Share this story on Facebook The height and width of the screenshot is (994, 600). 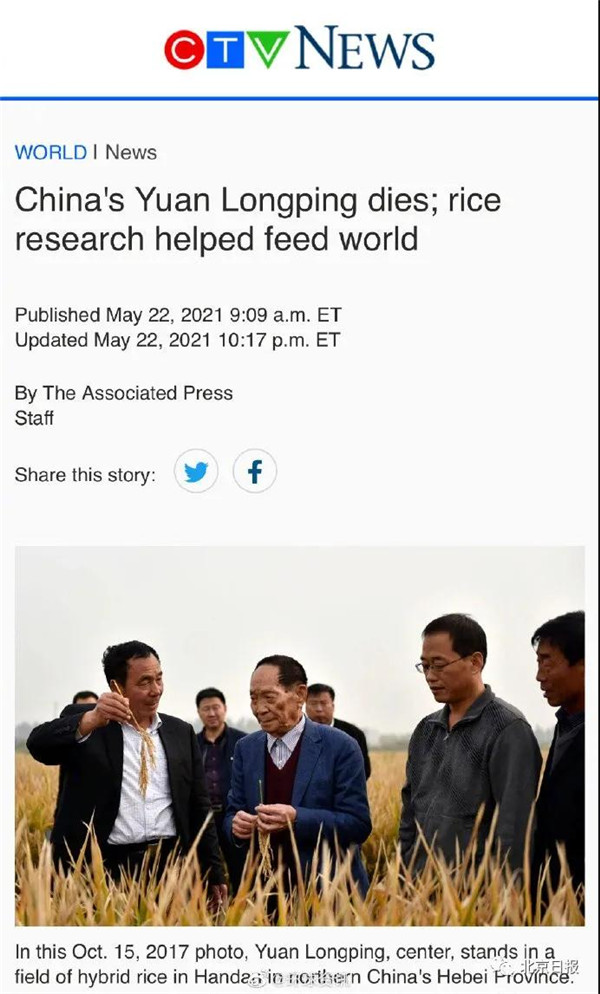point(255,471)
